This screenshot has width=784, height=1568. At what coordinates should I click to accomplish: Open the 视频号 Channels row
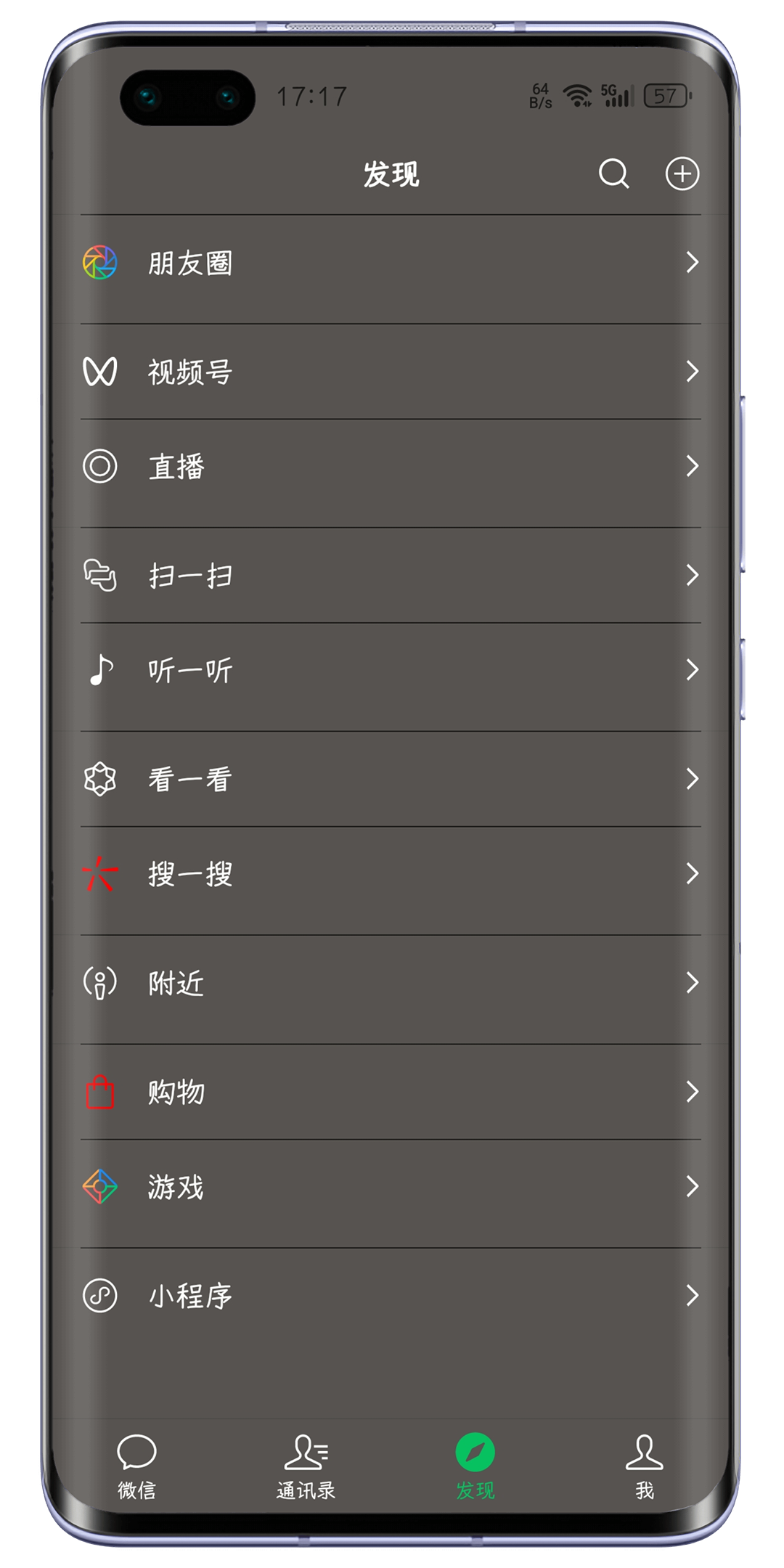tap(391, 372)
